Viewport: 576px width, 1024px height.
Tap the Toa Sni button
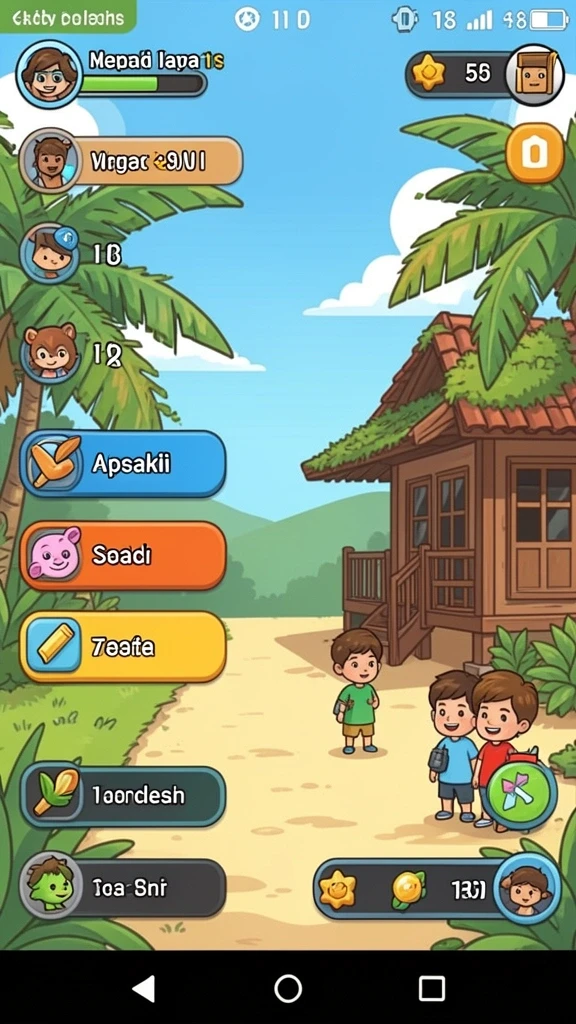coord(123,888)
